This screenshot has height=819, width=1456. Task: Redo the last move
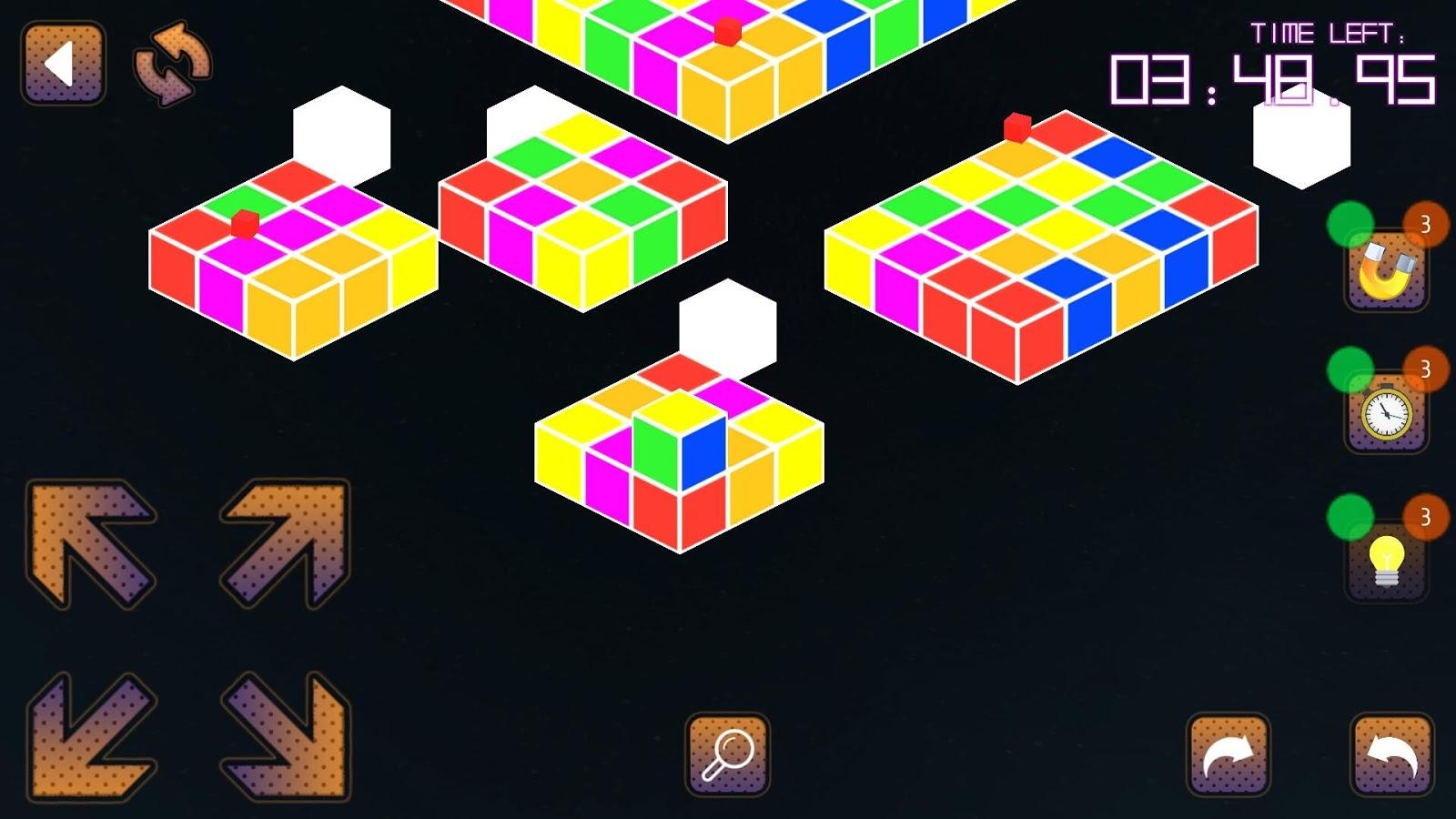[1228, 754]
